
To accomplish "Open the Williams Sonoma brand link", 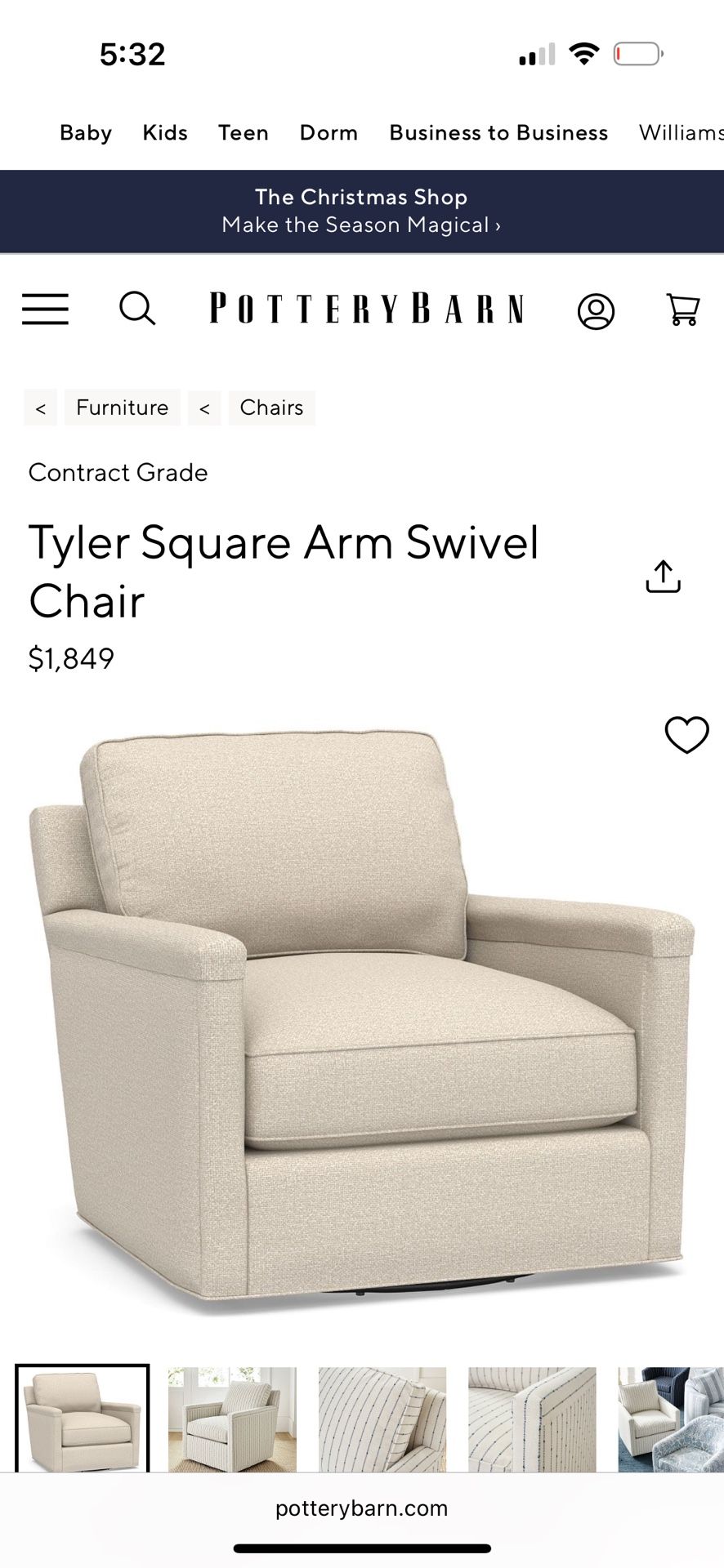I will pyautogui.click(x=682, y=133).
